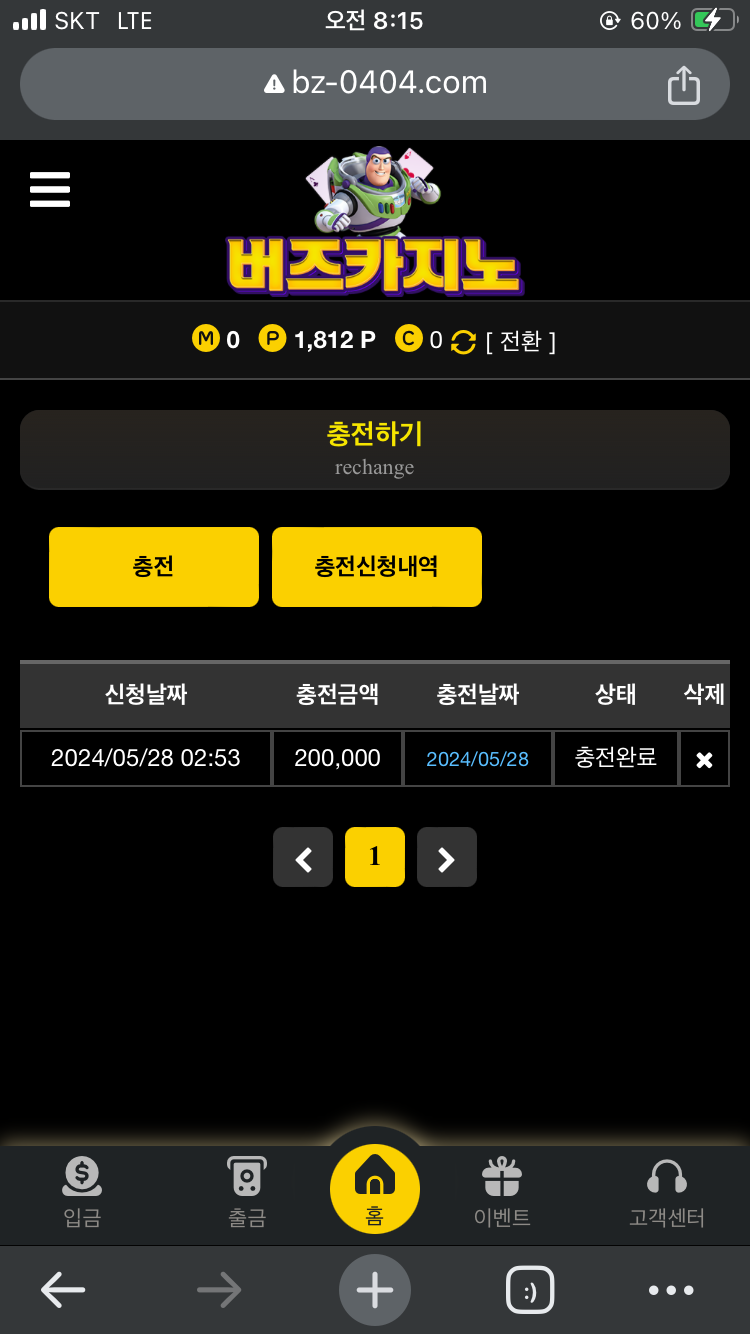Image resolution: width=750 pixels, height=1334 pixels.
Task: Open the browser tab switcher
Action: click(x=530, y=1290)
